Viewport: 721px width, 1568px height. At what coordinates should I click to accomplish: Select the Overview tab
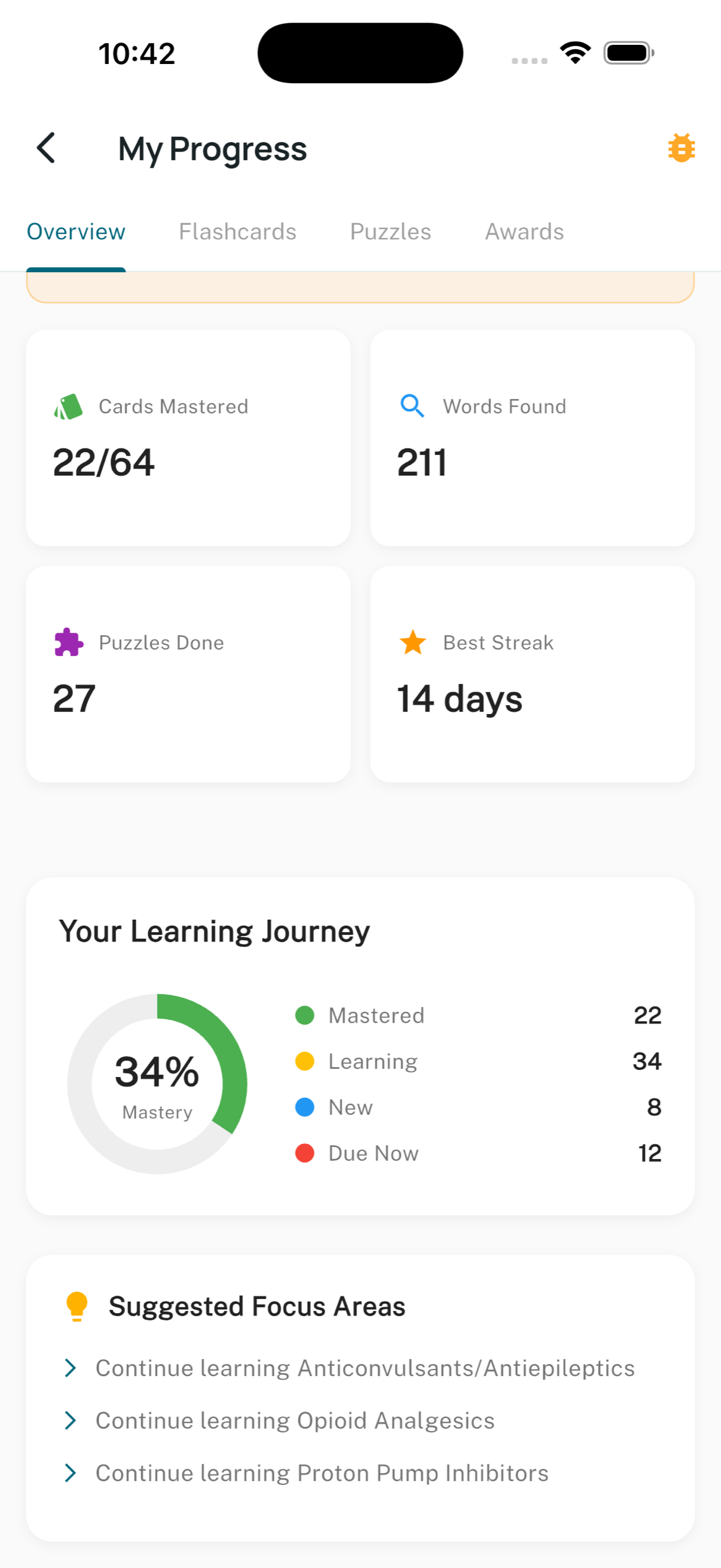76,232
